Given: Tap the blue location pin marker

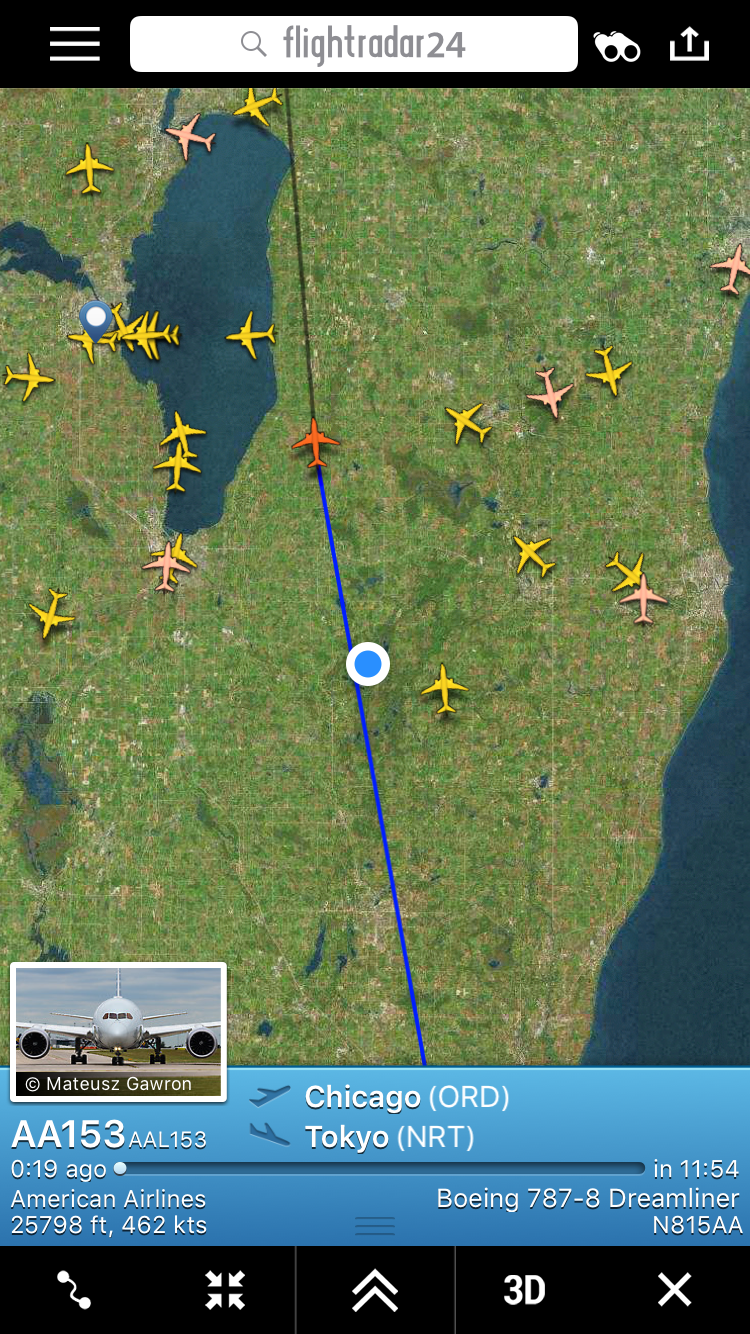Looking at the screenshot, I should (96, 320).
